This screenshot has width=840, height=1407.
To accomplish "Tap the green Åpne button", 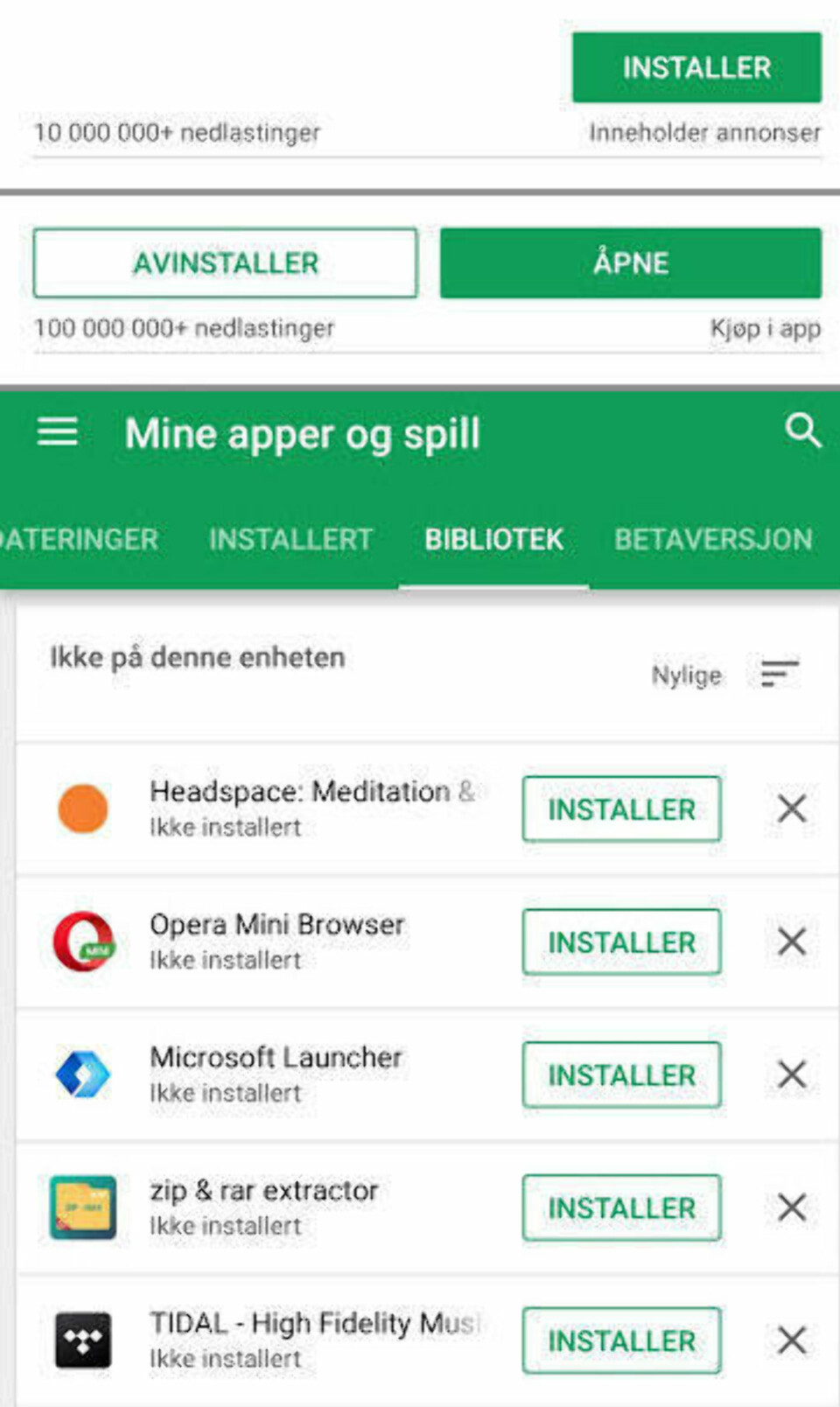I will pyautogui.click(x=630, y=263).
